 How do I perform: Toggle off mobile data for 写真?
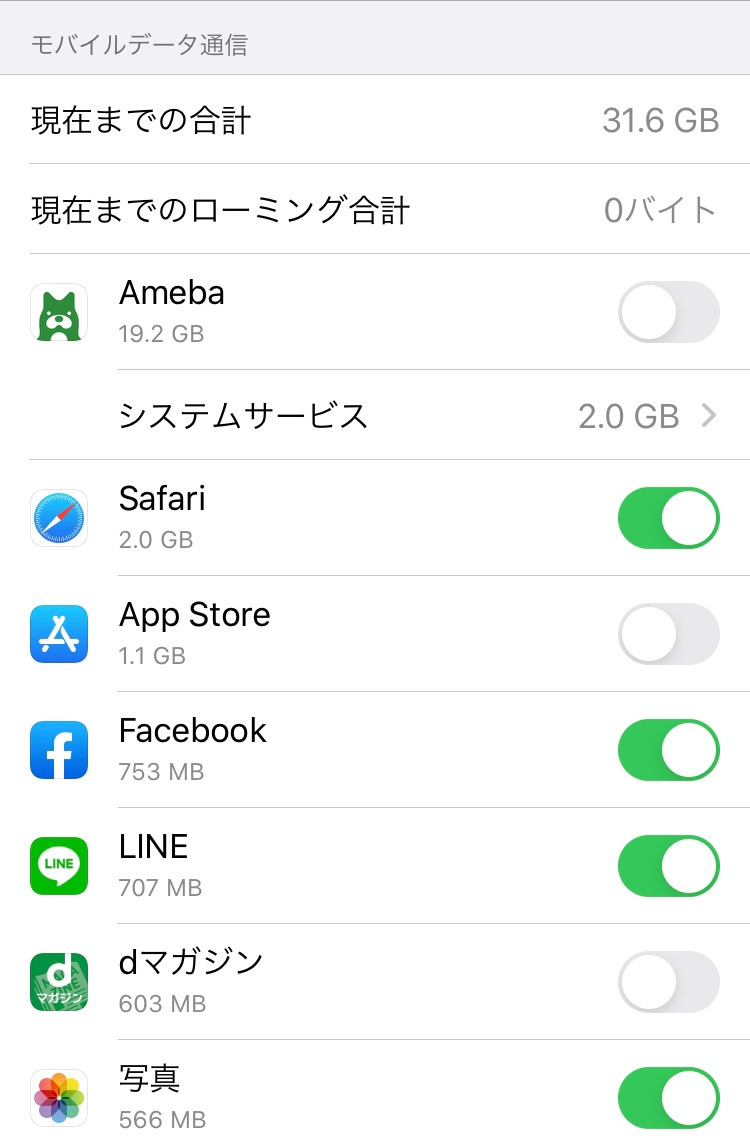pyautogui.click(x=668, y=1098)
